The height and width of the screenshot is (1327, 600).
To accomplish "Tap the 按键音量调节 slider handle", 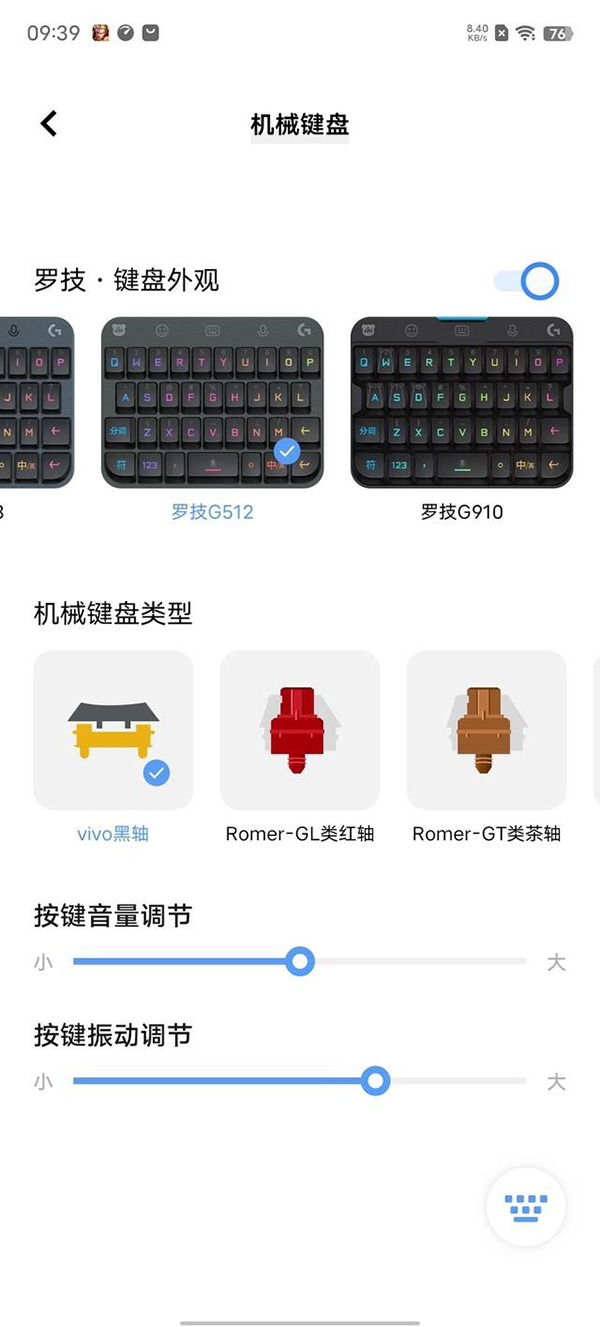I will [299, 962].
